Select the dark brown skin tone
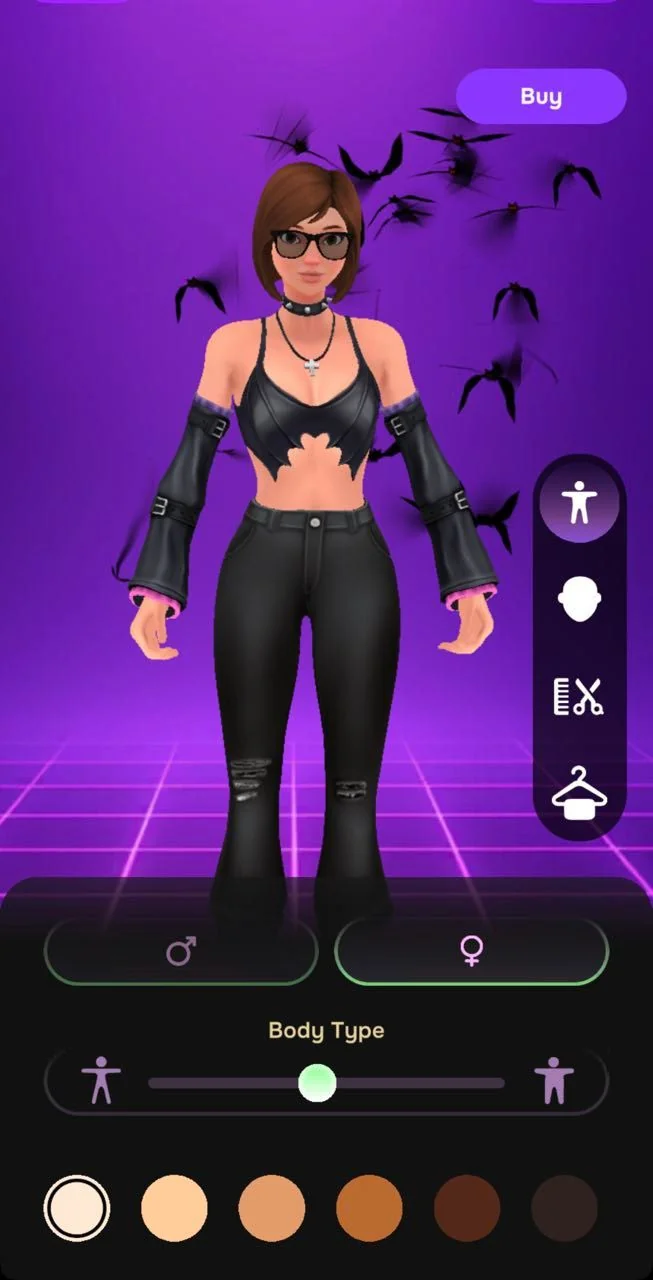653x1280 pixels. click(x=467, y=1208)
